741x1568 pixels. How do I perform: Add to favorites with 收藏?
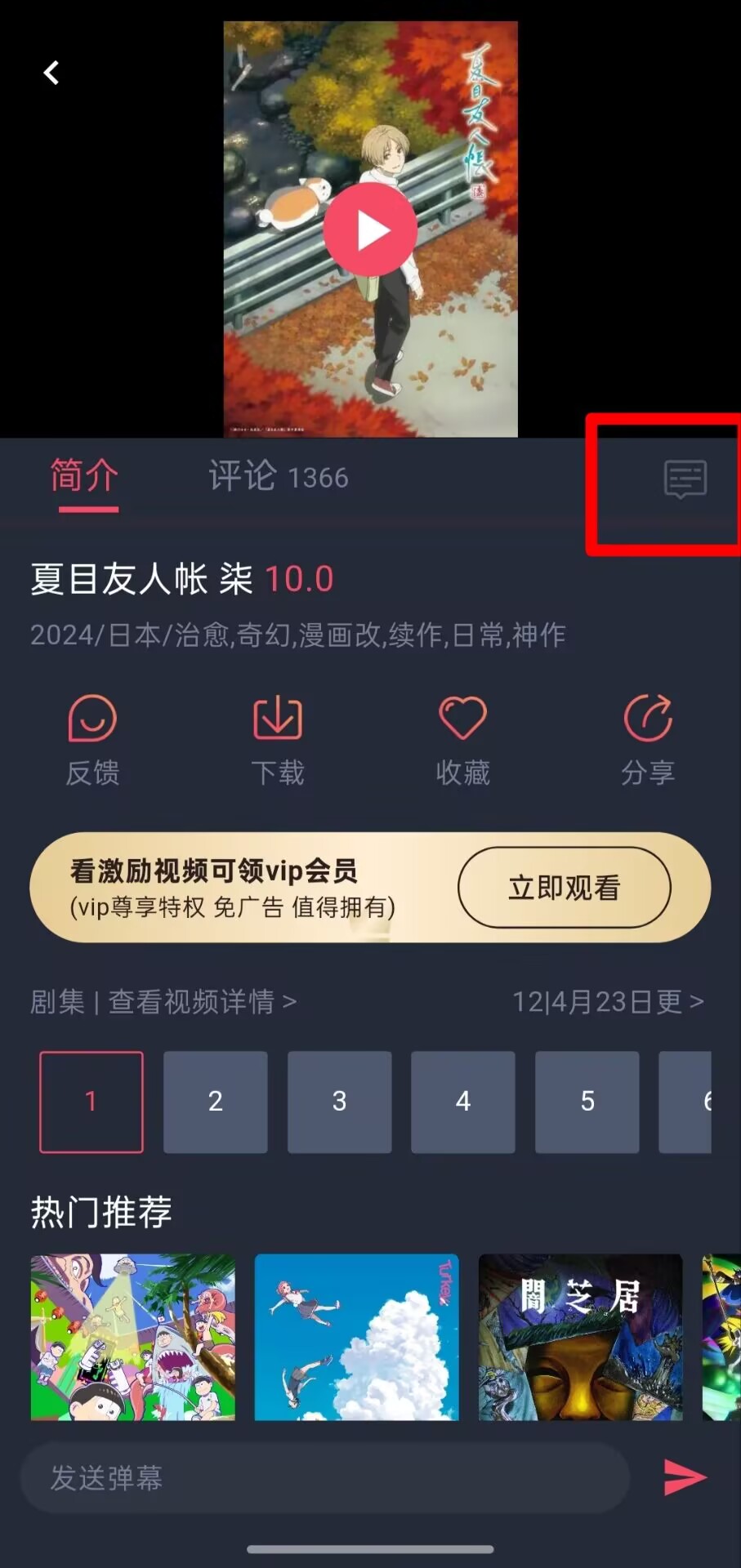pos(462,739)
